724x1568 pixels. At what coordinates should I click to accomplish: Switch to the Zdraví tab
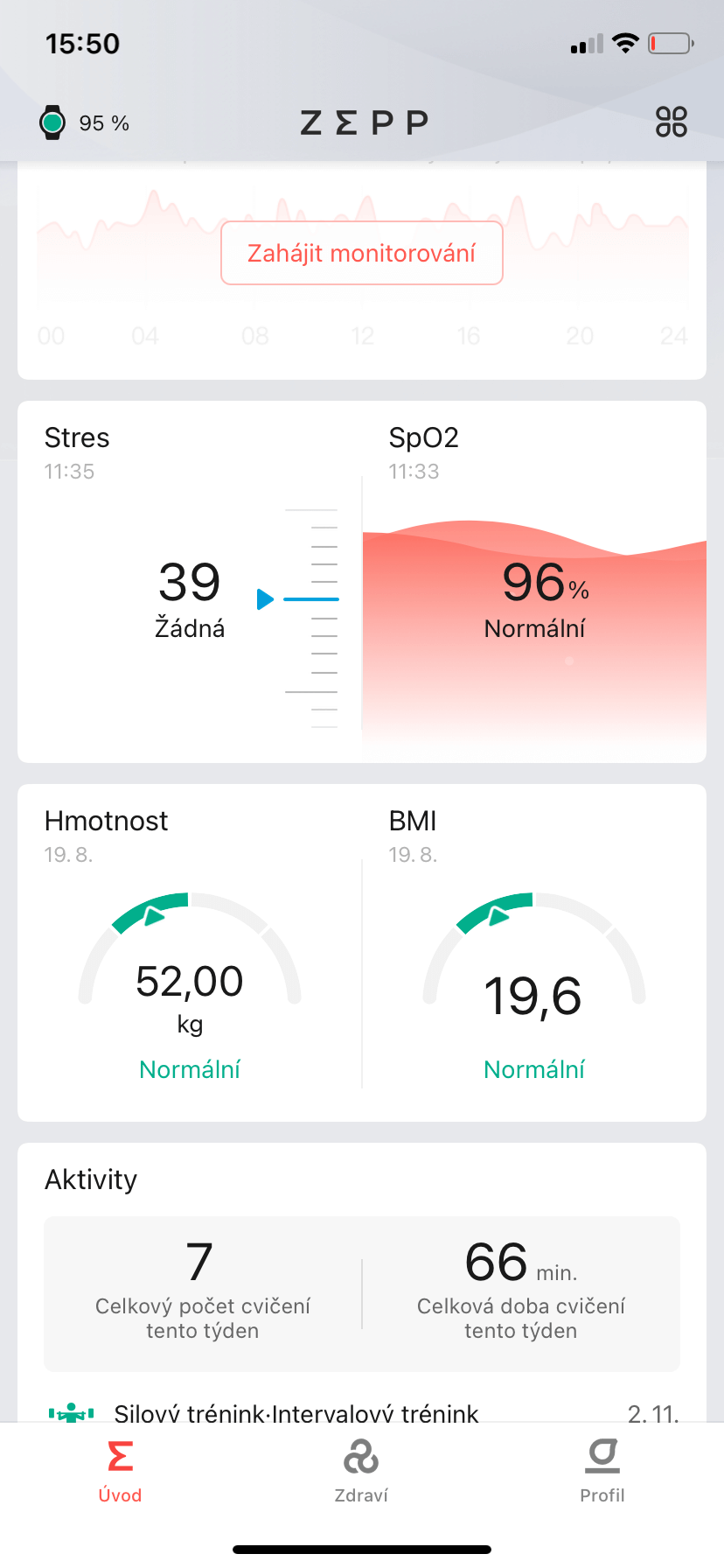point(361,1472)
